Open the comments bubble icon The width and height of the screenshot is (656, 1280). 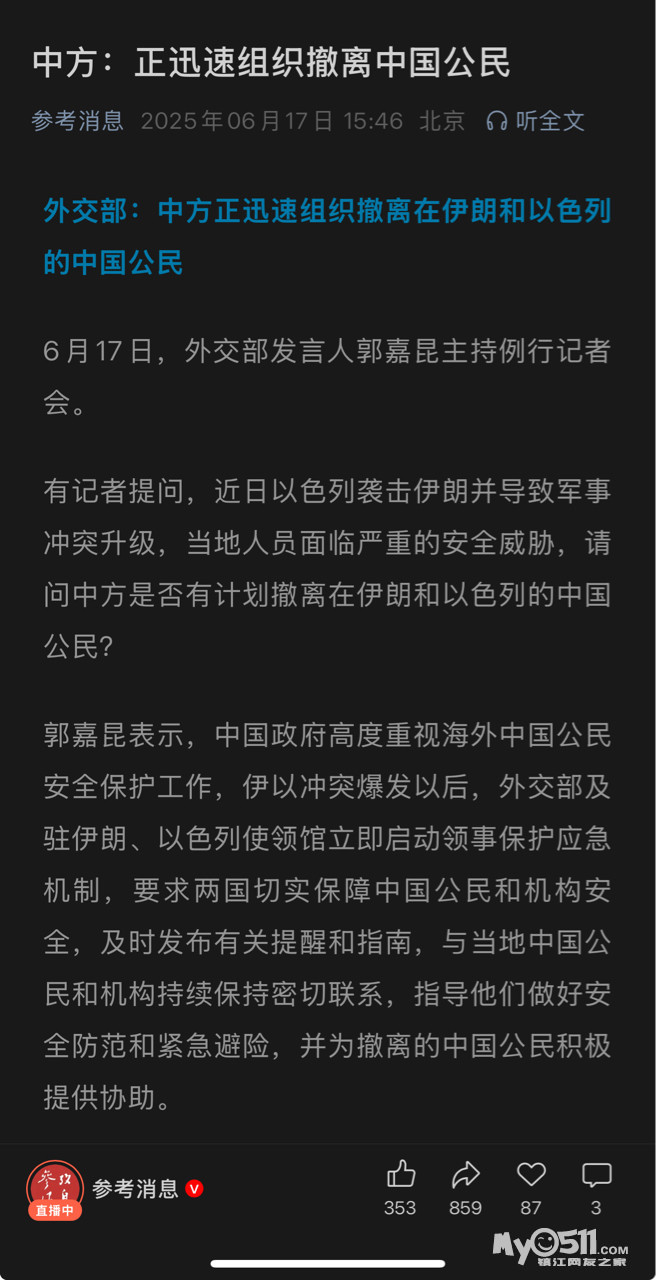pos(596,1174)
